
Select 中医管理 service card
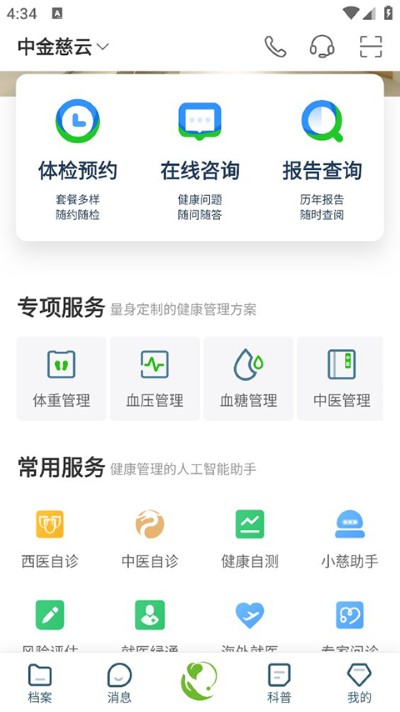(x=340, y=378)
